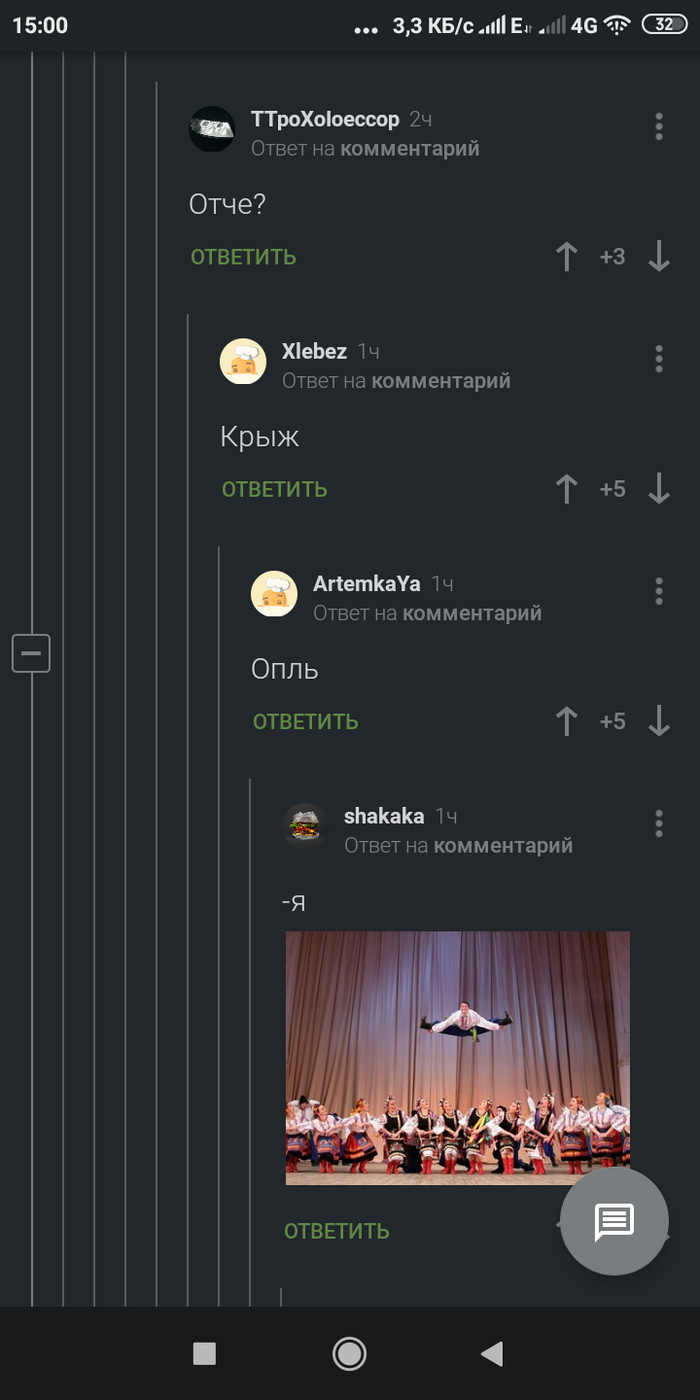Reply to the comment "Опль"

(x=305, y=721)
